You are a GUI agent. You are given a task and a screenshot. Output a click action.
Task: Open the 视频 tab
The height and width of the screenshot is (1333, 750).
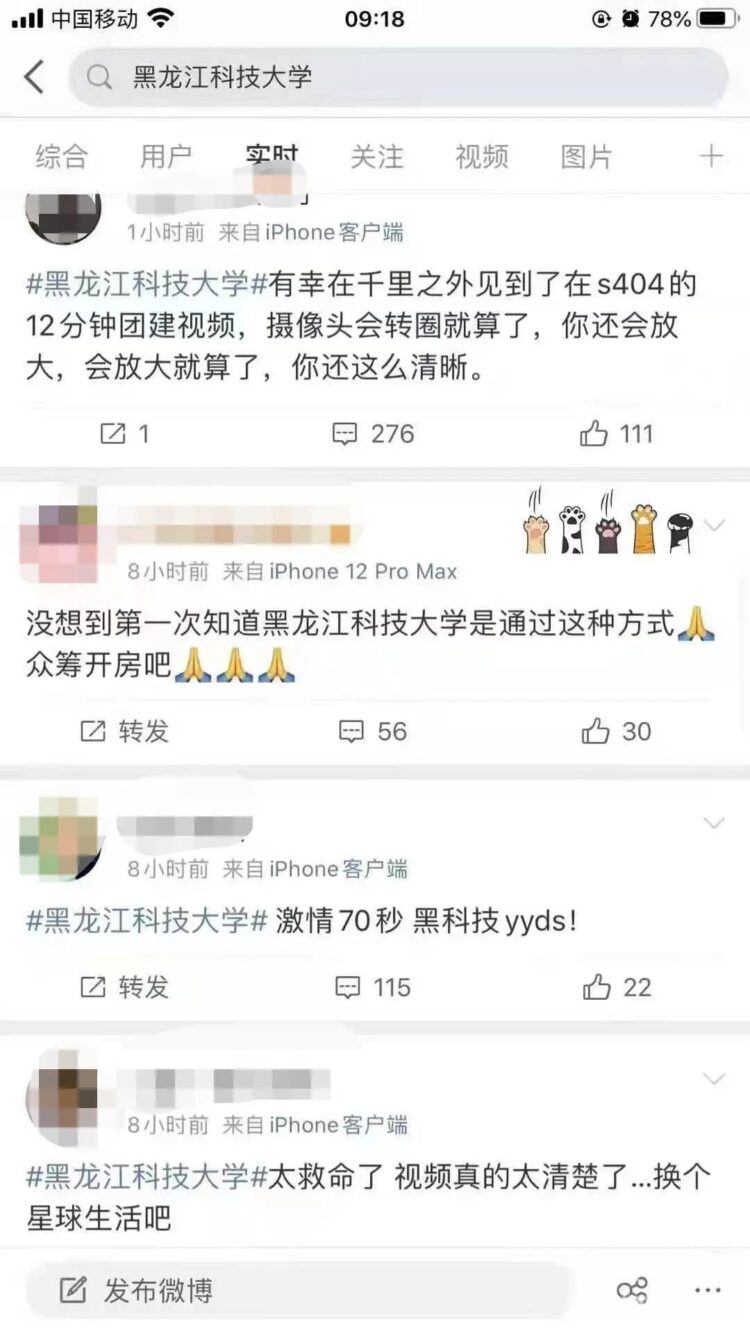pyautogui.click(x=481, y=156)
